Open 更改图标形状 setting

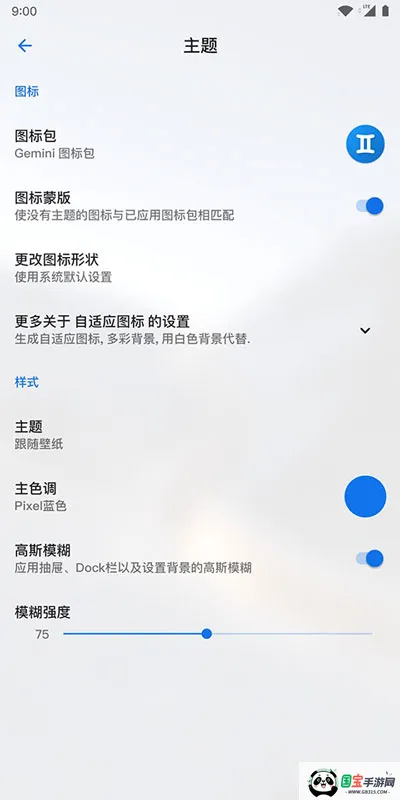pyautogui.click(x=200, y=268)
